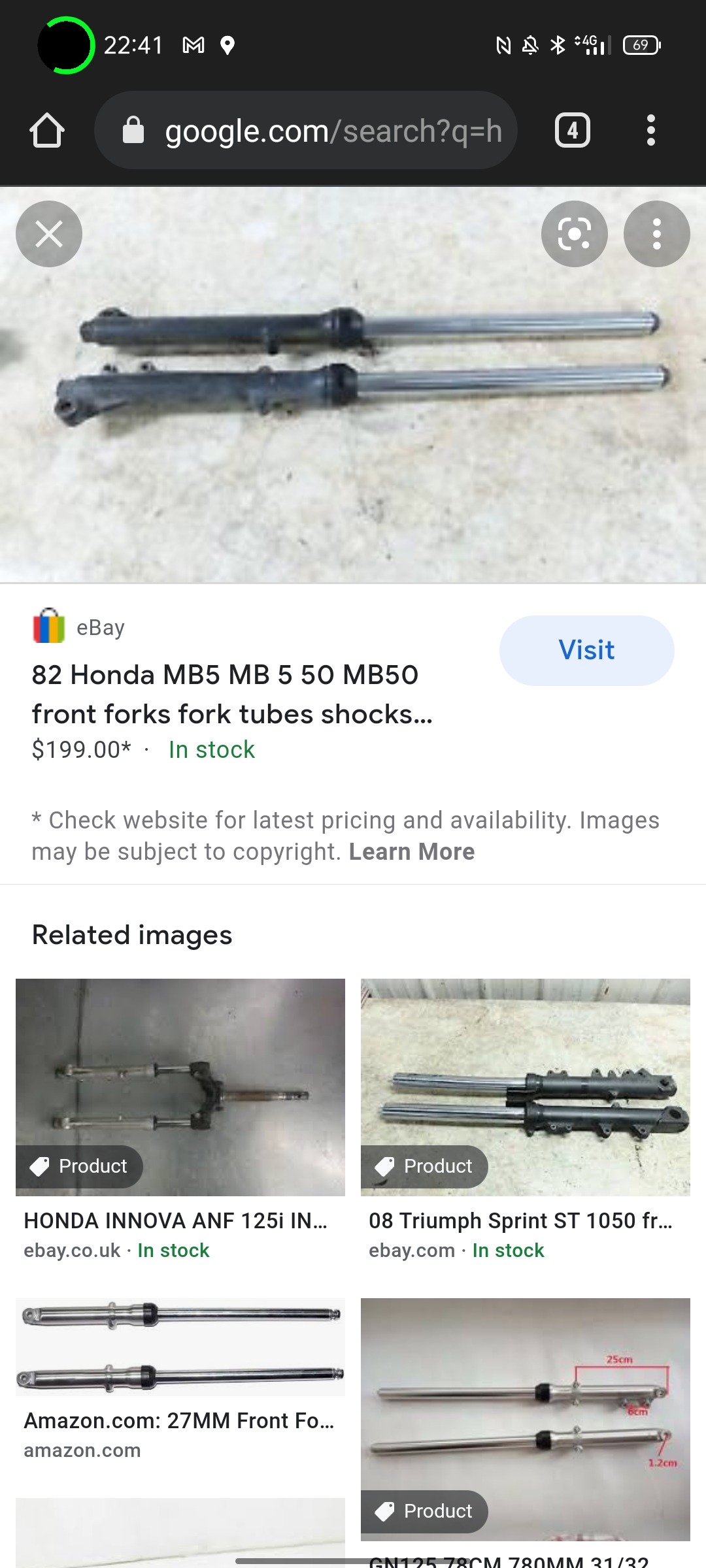Close the image preview
Screen dimensions: 706x1568
(49, 234)
